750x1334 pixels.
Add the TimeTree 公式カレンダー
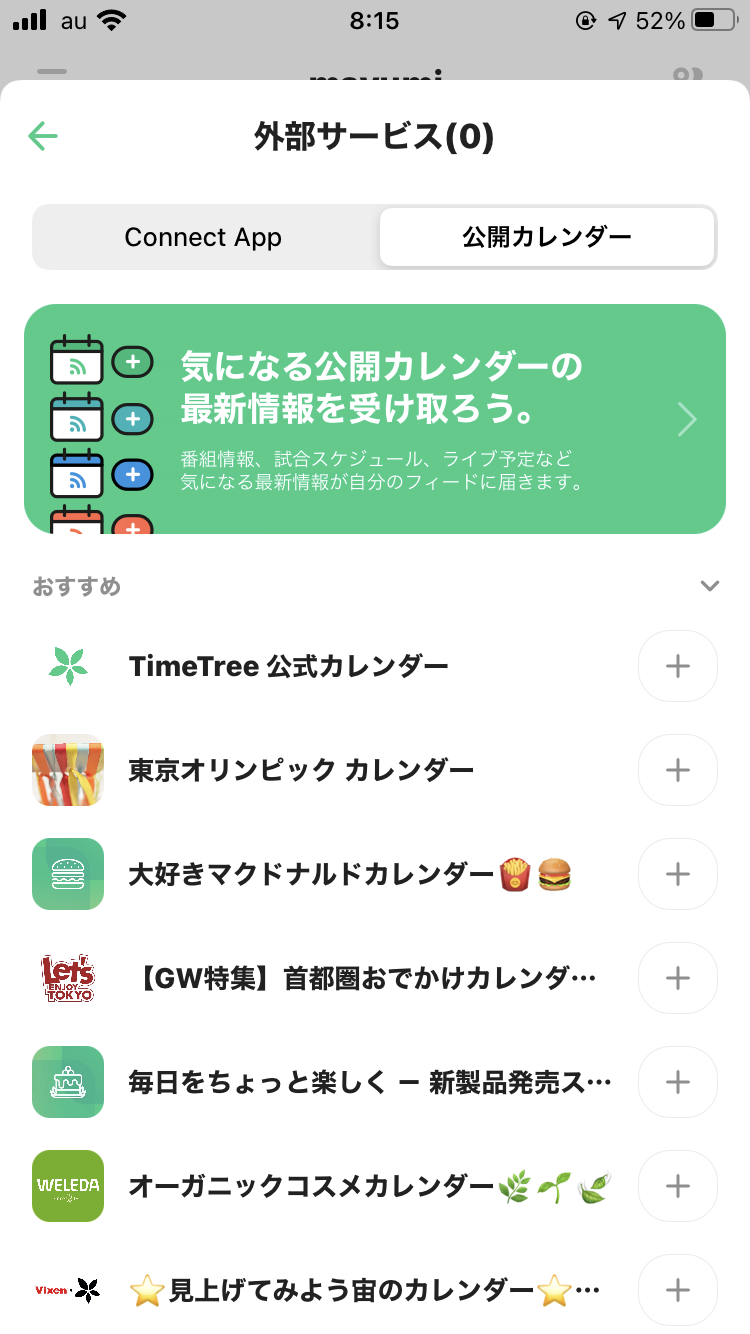click(677, 666)
